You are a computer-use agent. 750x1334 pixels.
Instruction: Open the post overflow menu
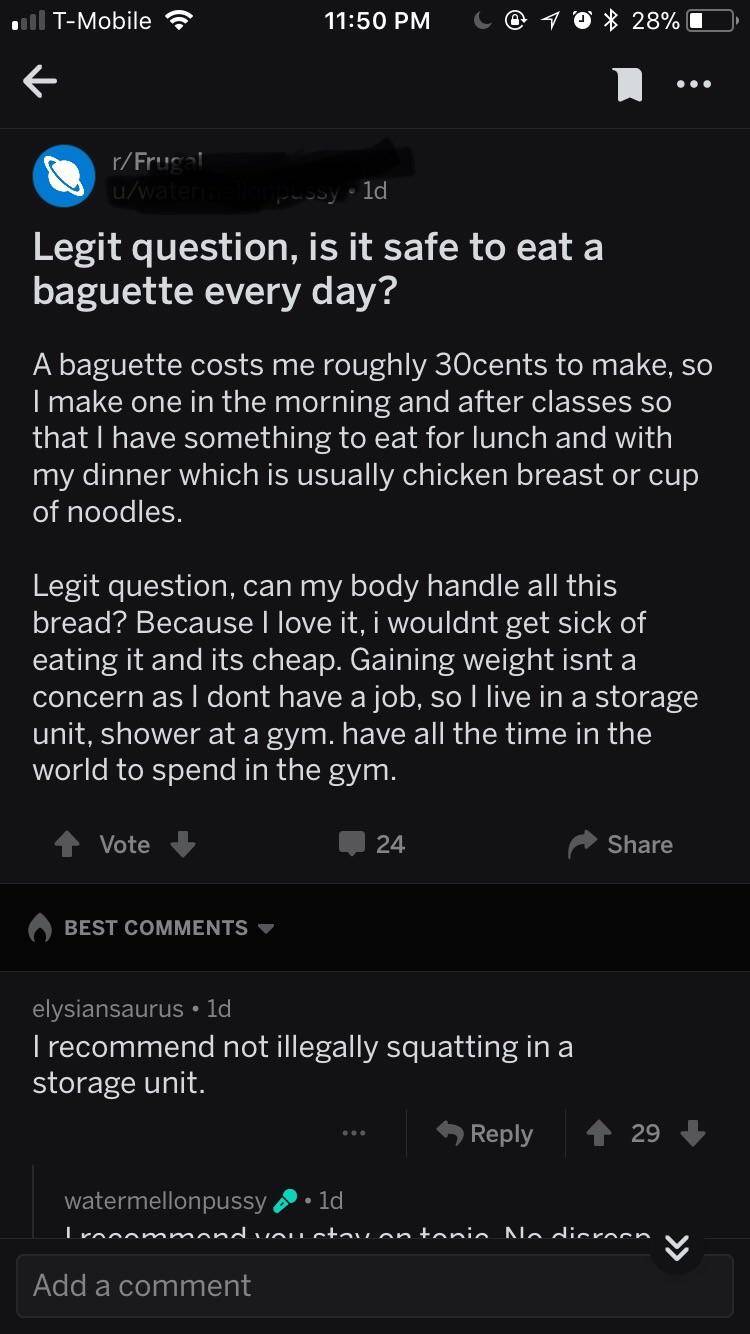693,84
